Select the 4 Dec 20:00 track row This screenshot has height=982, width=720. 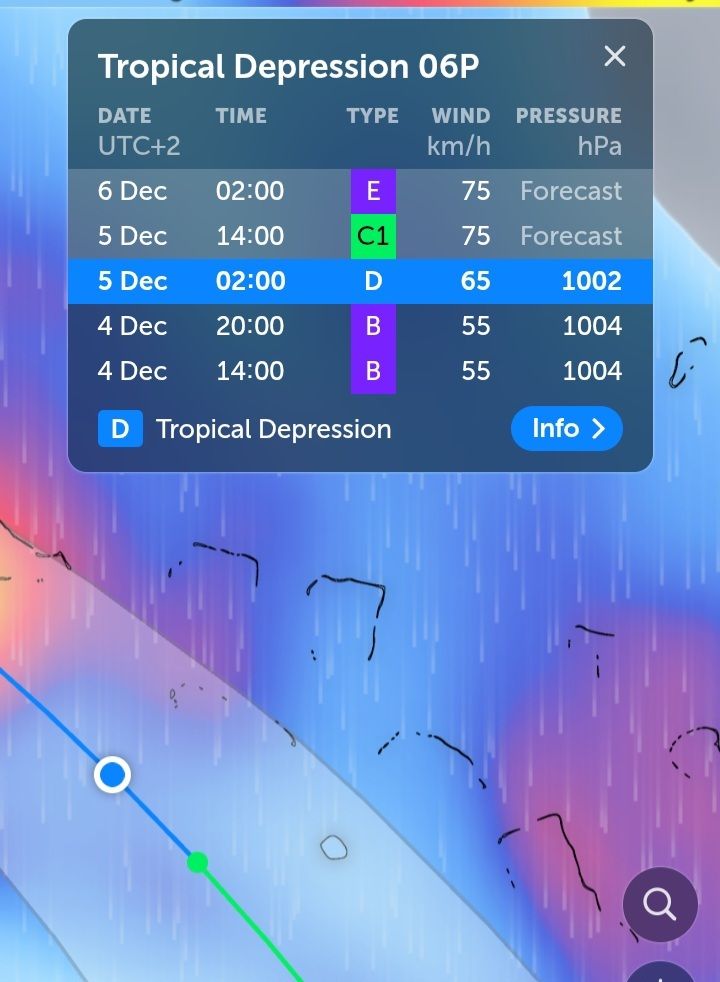pyautogui.click(x=360, y=326)
